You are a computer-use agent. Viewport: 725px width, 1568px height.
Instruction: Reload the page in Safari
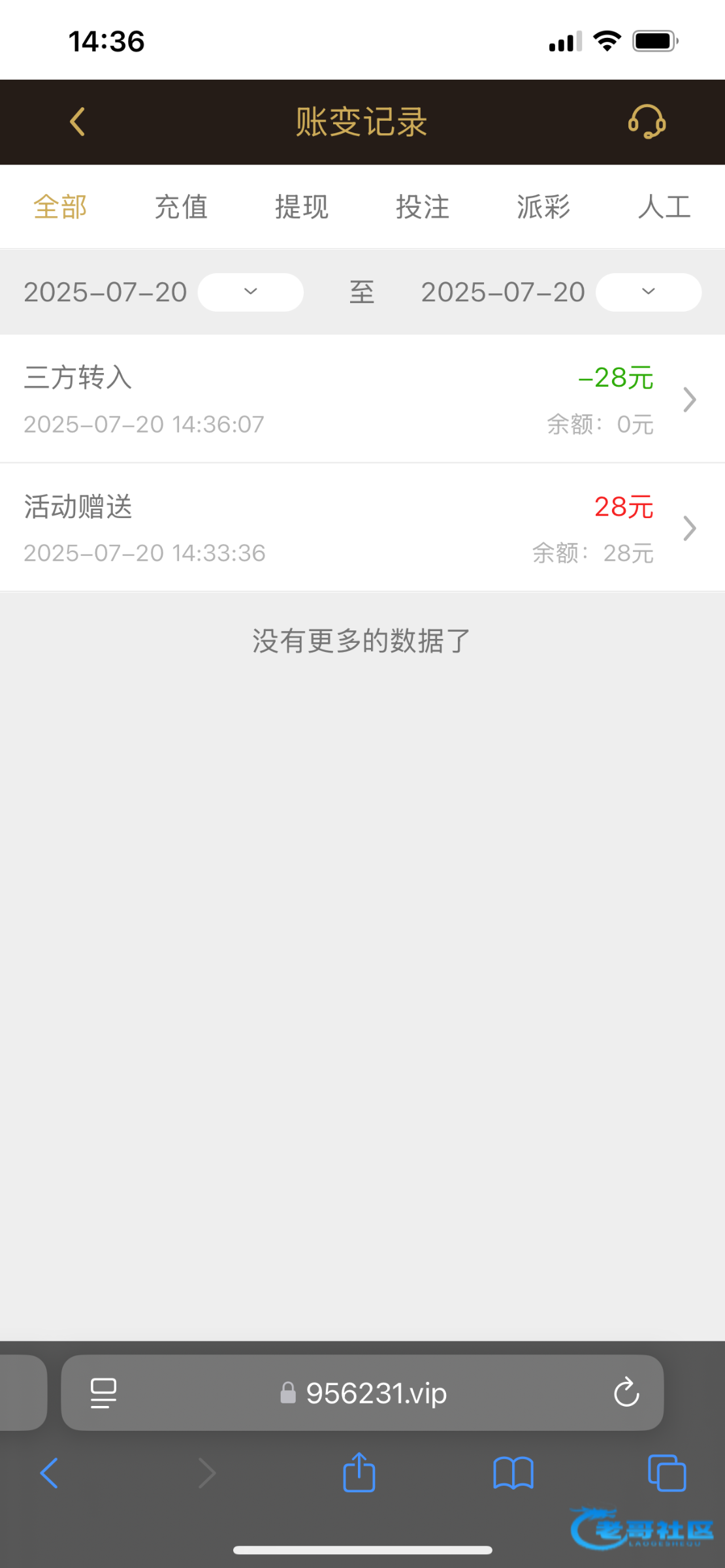(x=626, y=1393)
